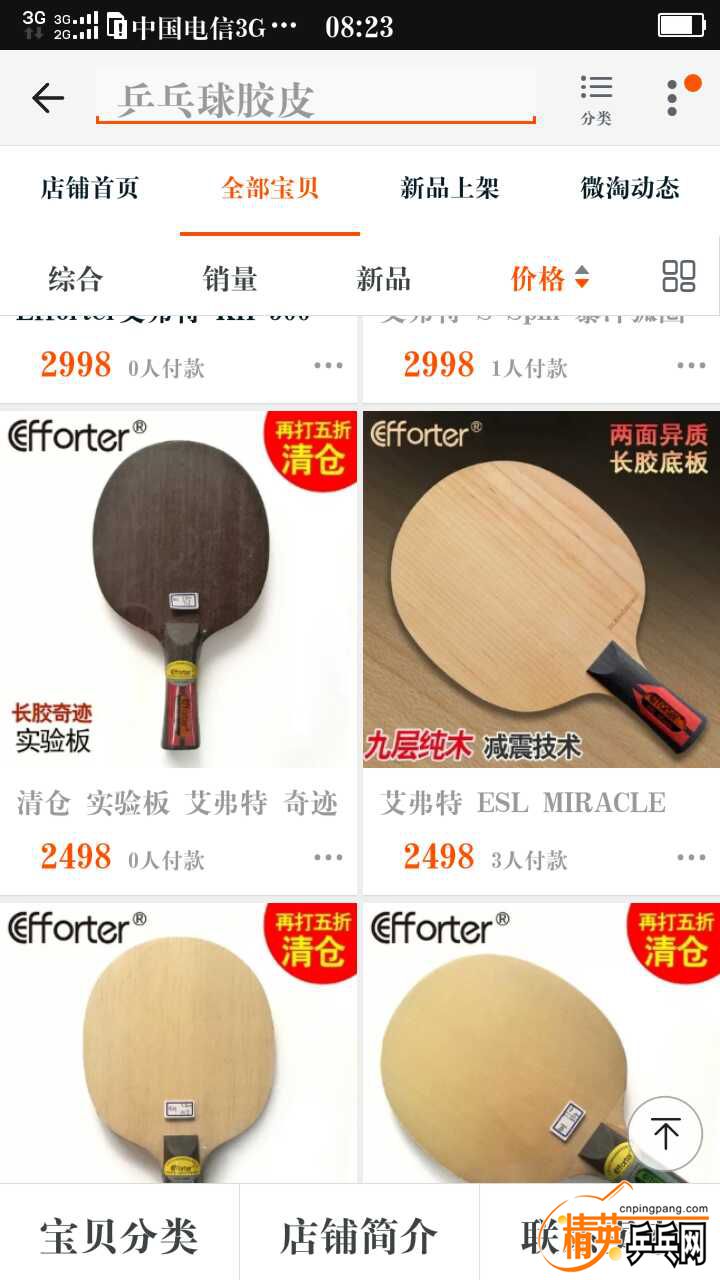The height and width of the screenshot is (1280, 720).
Task: Open the three-dot overflow menu
Action: coord(673,98)
